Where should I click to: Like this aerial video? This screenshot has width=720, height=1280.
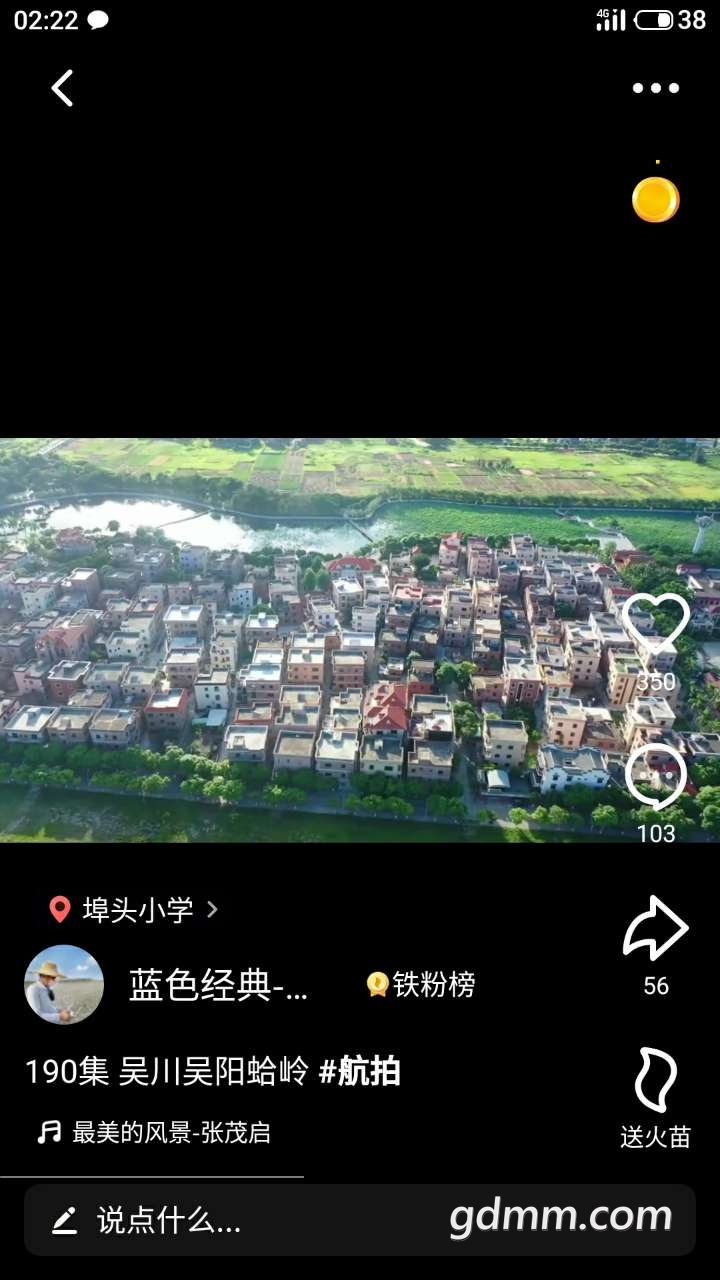tap(656, 625)
